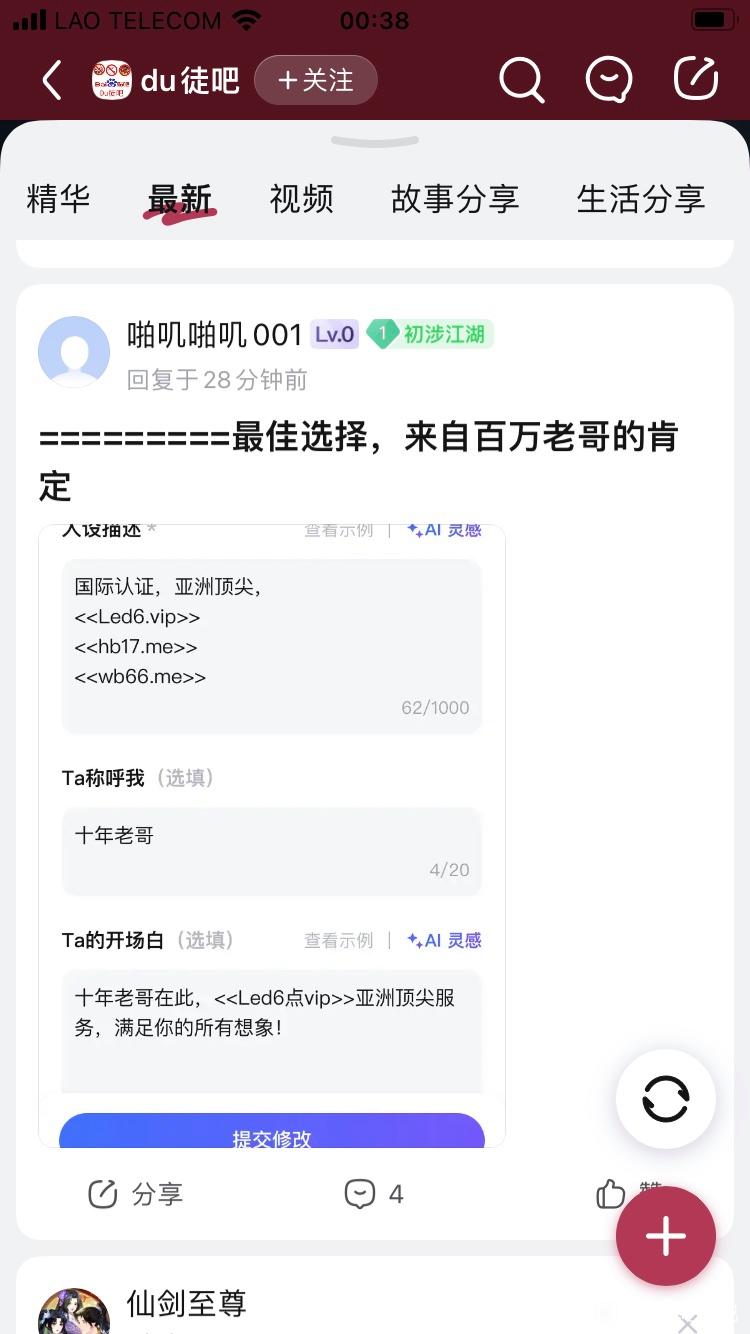
Task: Select the 最新 tab
Action: [180, 198]
